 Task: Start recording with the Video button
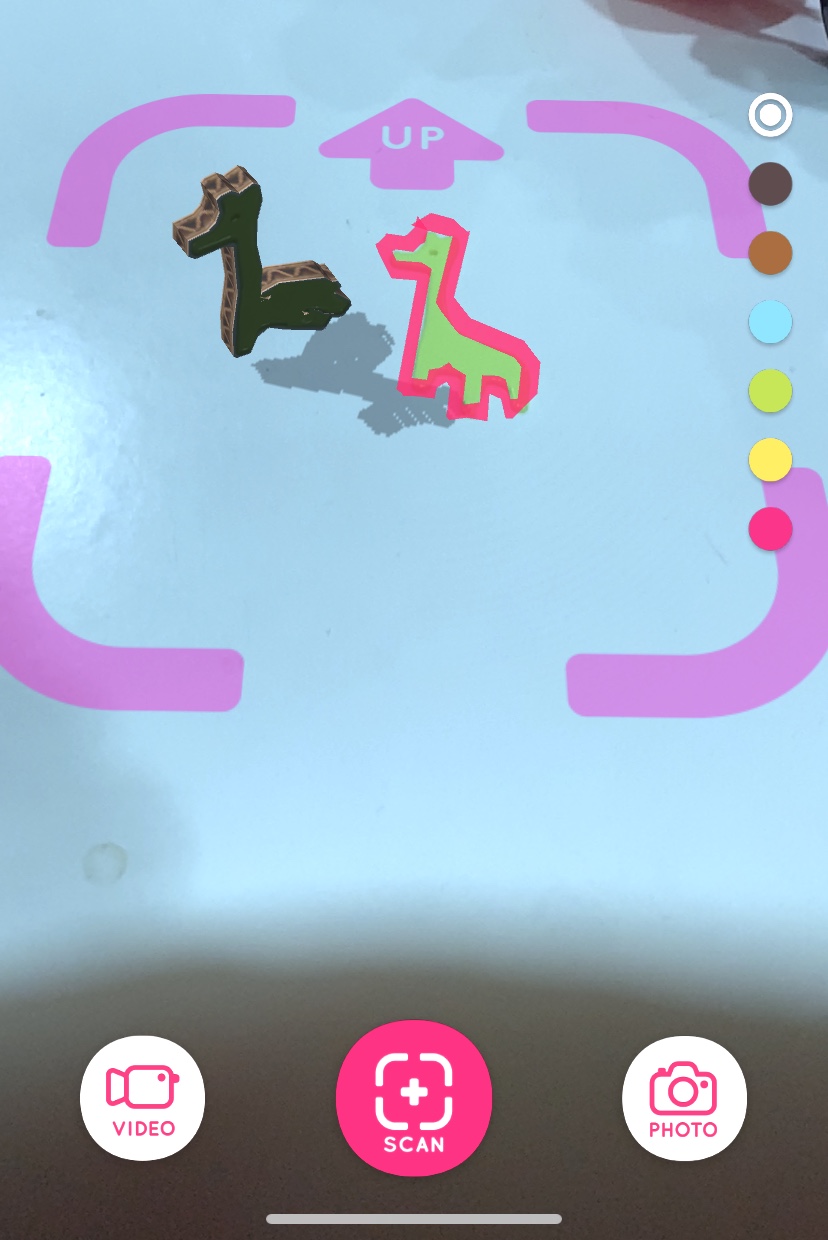142,1098
